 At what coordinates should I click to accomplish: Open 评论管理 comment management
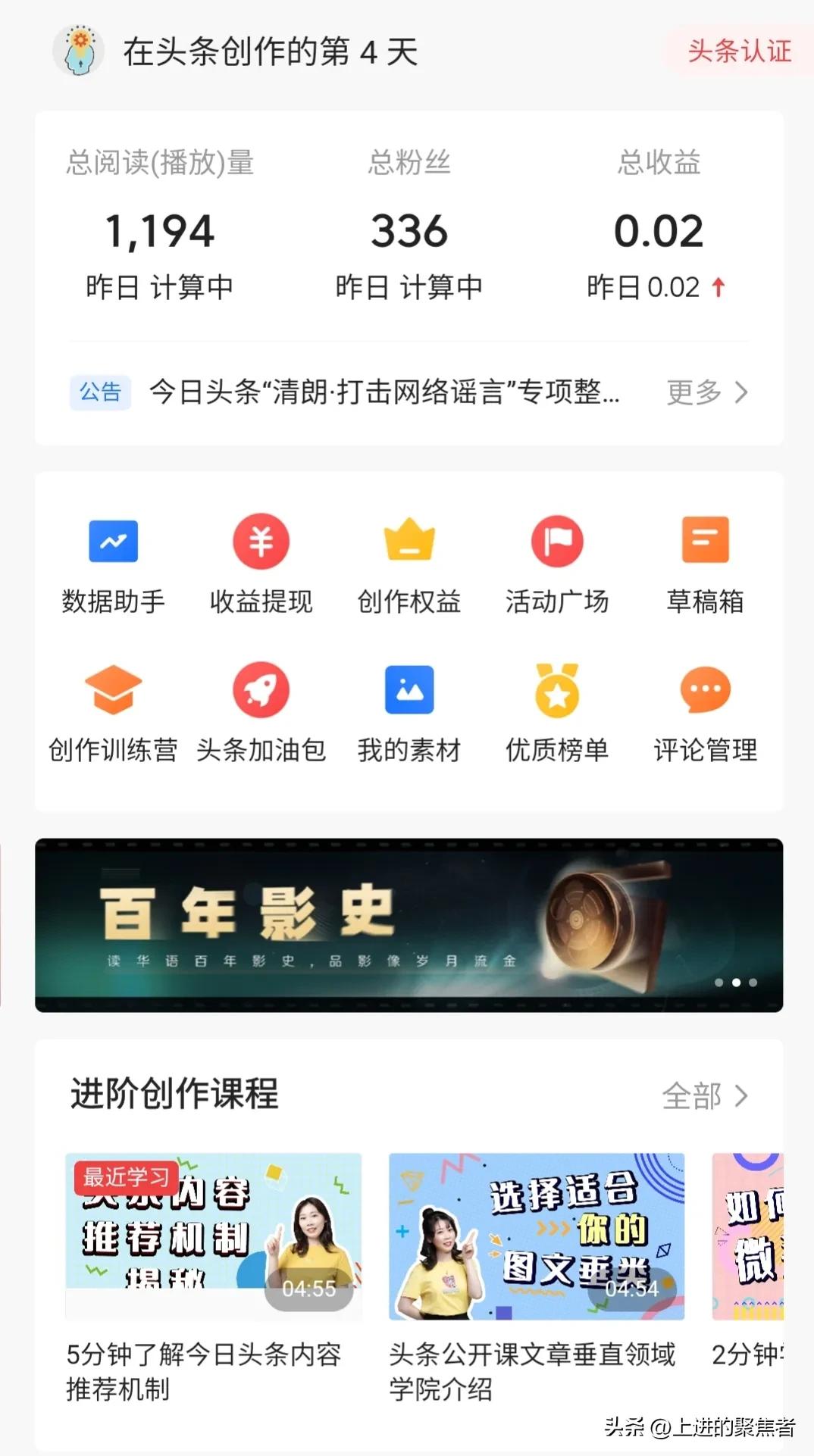pos(705,712)
